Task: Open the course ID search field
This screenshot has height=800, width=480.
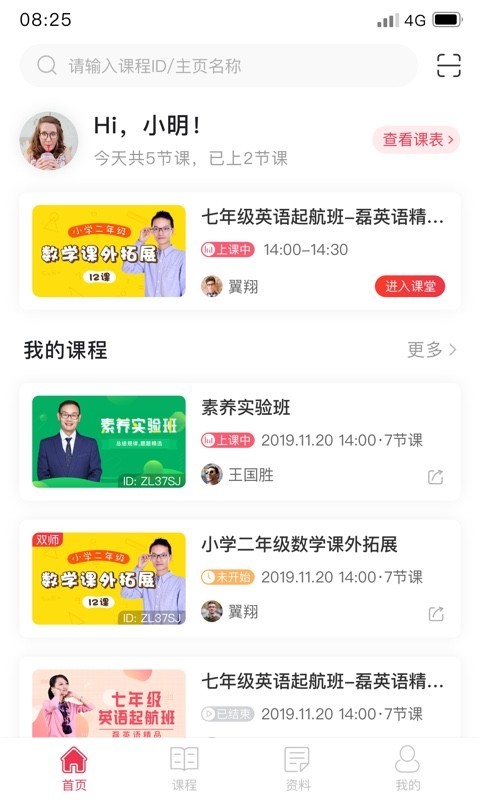Action: [219, 66]
